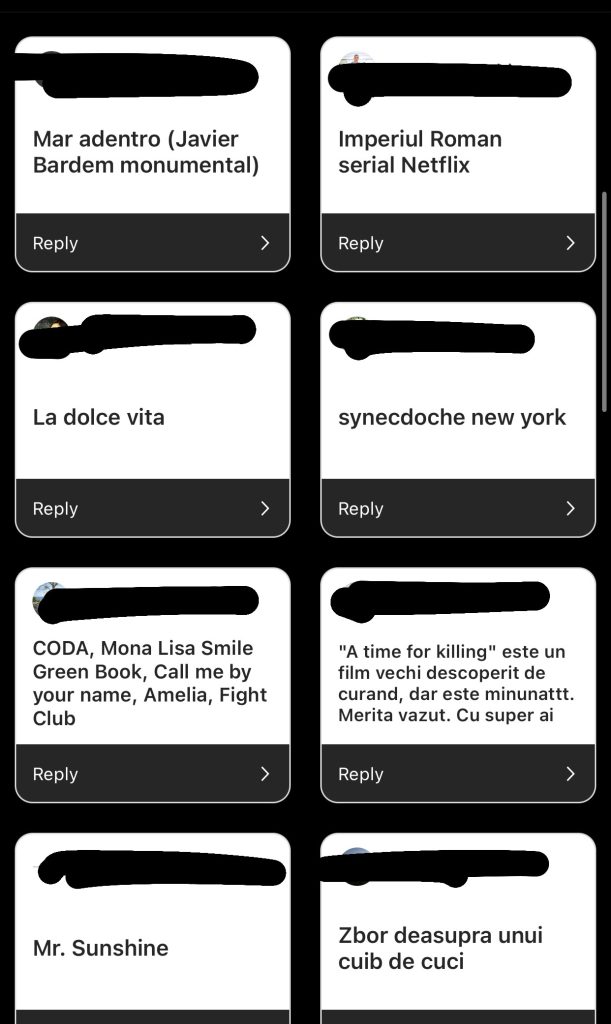Reply to the 'Mar adentro' response
This screenshot has height=1024, width=611.
point(152,243)
